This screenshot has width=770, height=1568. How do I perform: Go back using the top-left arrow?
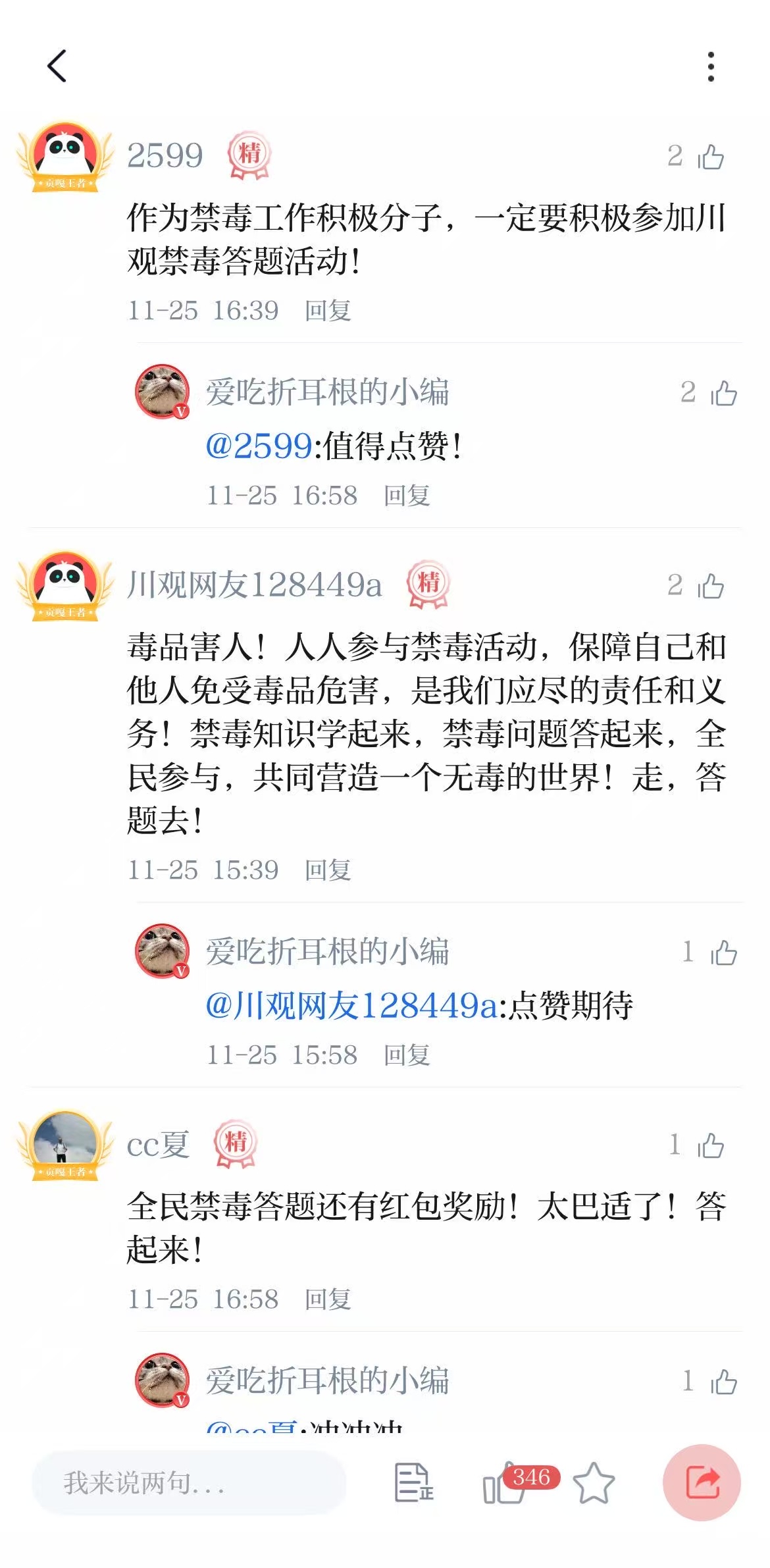(57, 66)
